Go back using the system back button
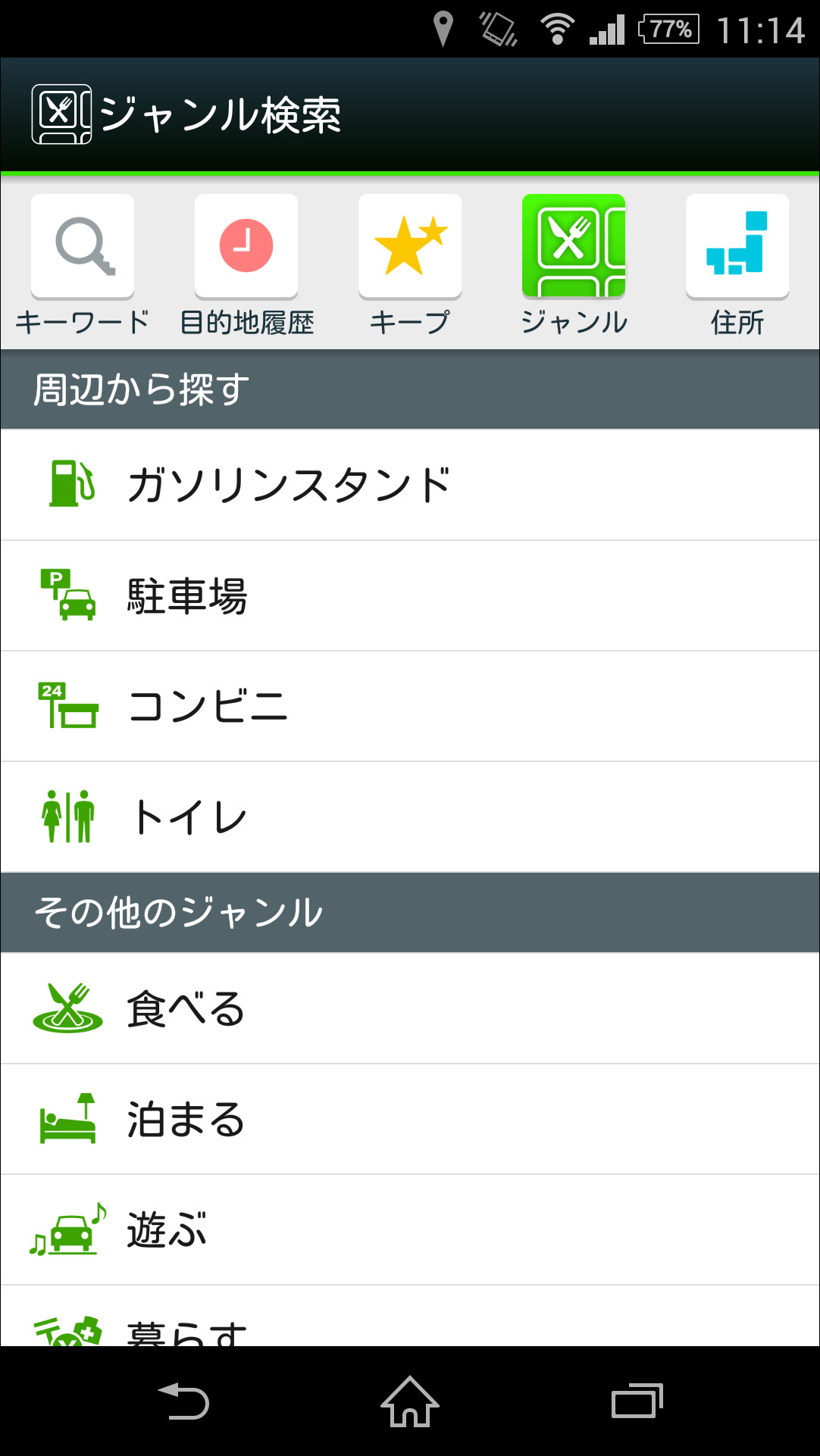The height and width of the screenshot is (1456, 820). point(183,1401)
